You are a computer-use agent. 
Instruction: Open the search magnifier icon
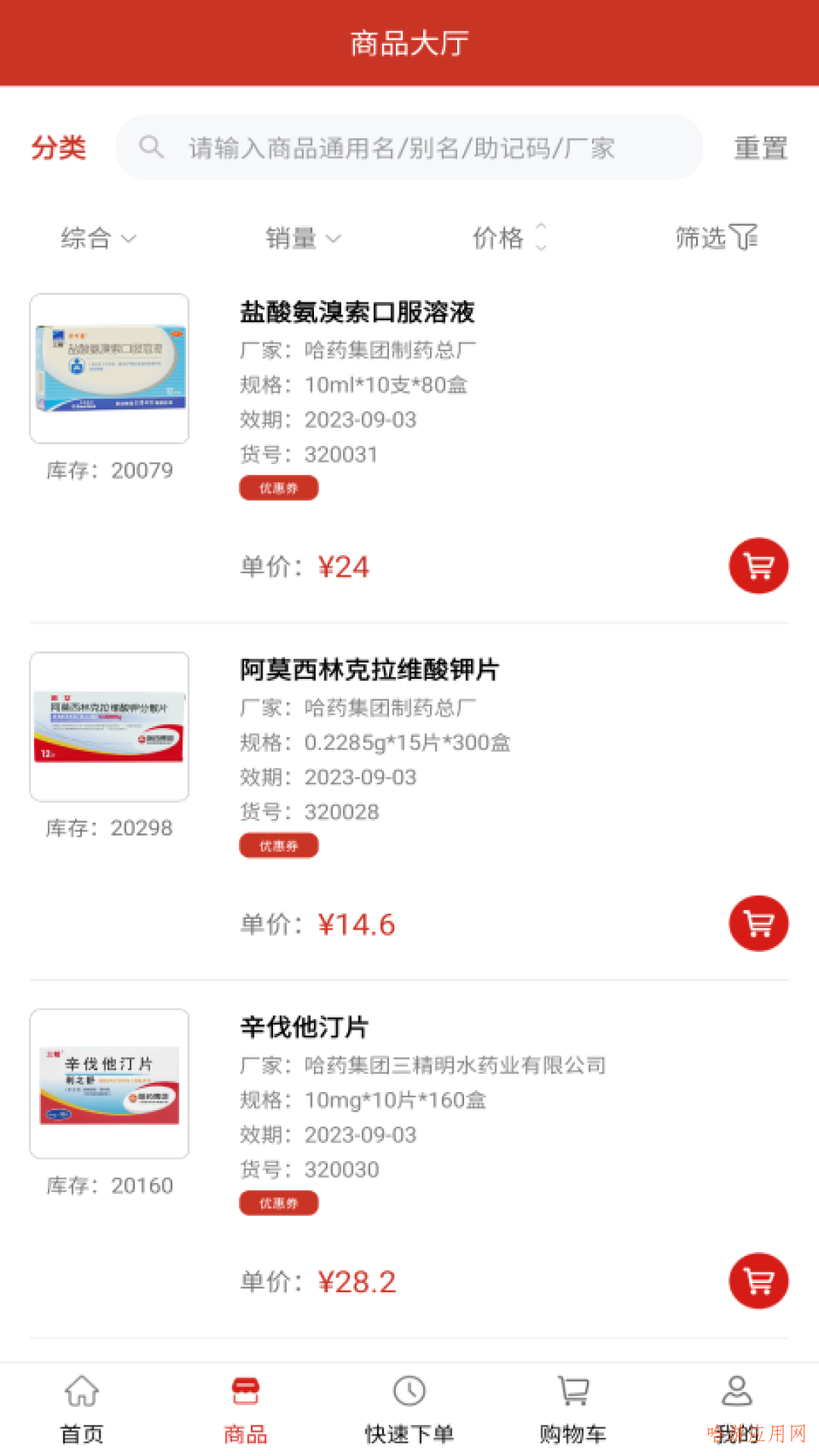click(x=152, y=146)
